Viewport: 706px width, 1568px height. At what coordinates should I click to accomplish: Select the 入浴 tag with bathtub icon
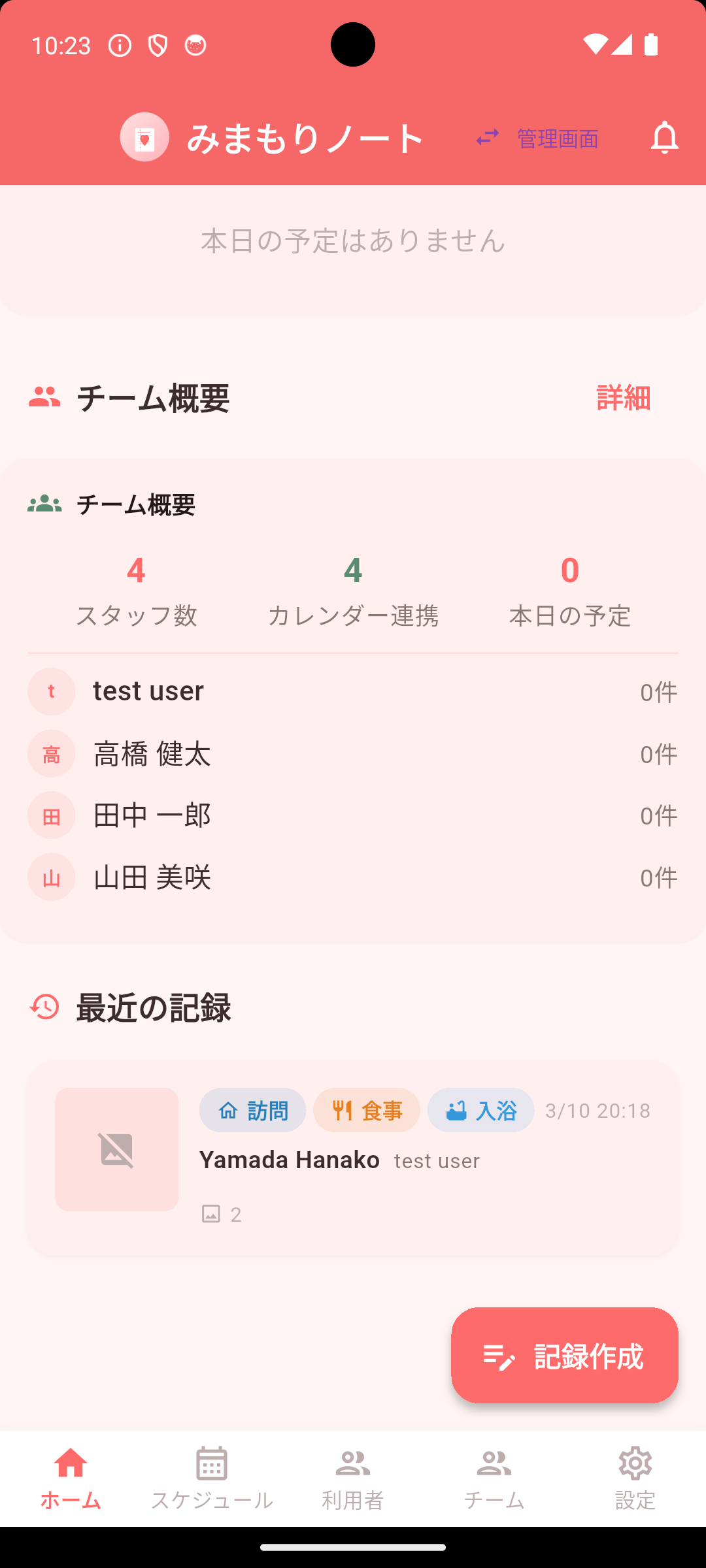[x=480, y=1110]
